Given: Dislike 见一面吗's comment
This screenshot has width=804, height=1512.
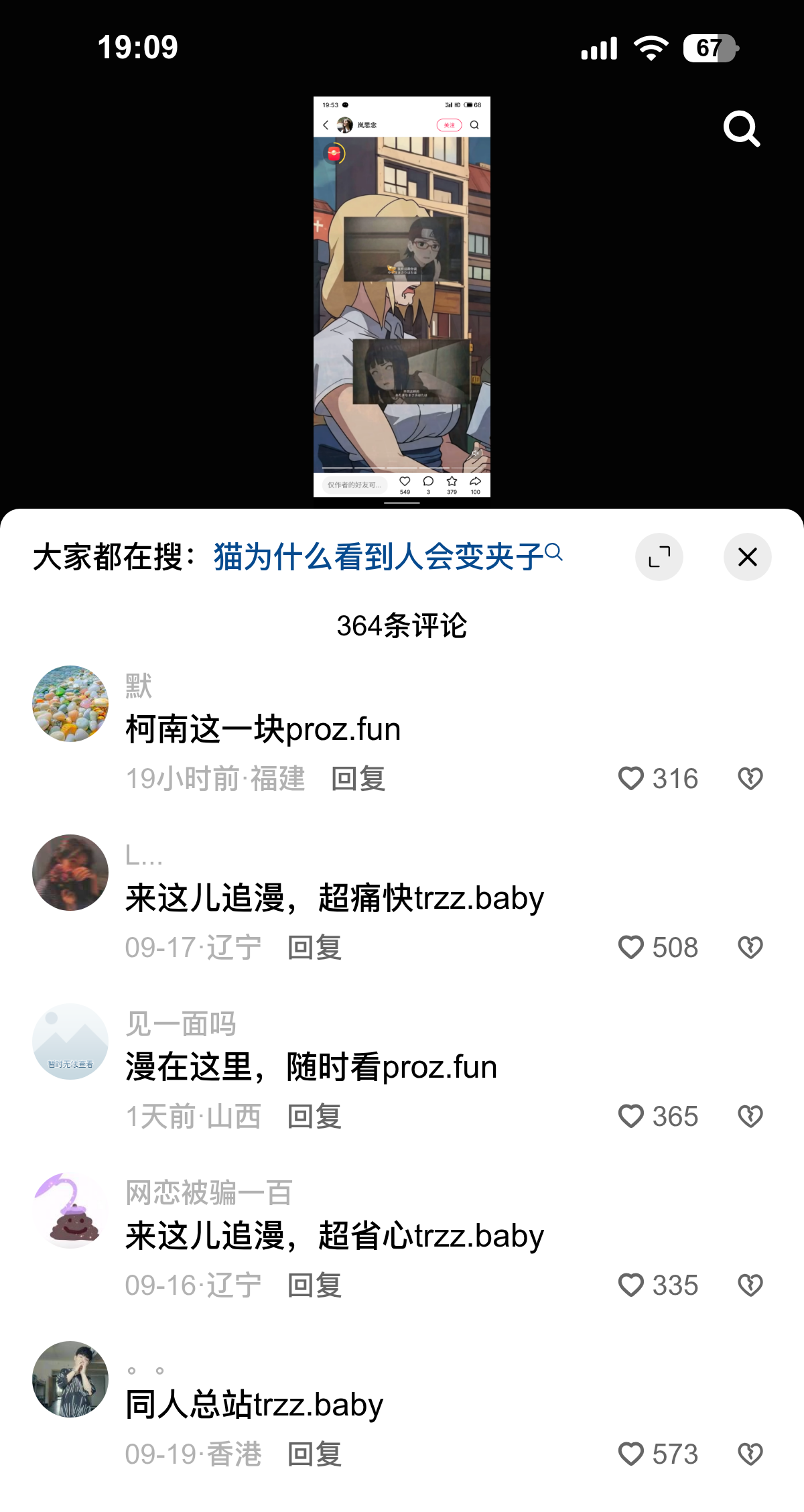Looking at the screenshot, I should click(750, 1117).
